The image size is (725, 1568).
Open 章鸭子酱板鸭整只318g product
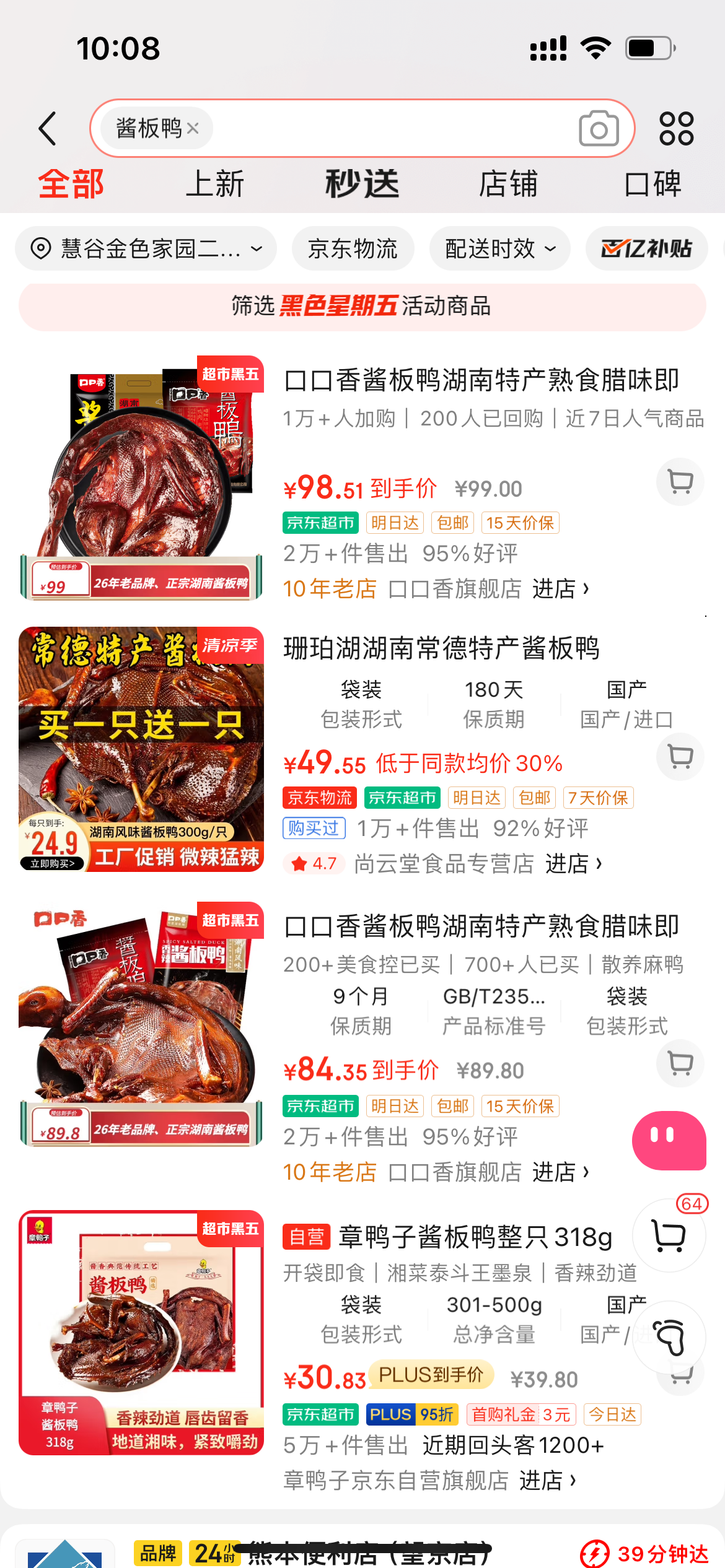(475, 1237)
